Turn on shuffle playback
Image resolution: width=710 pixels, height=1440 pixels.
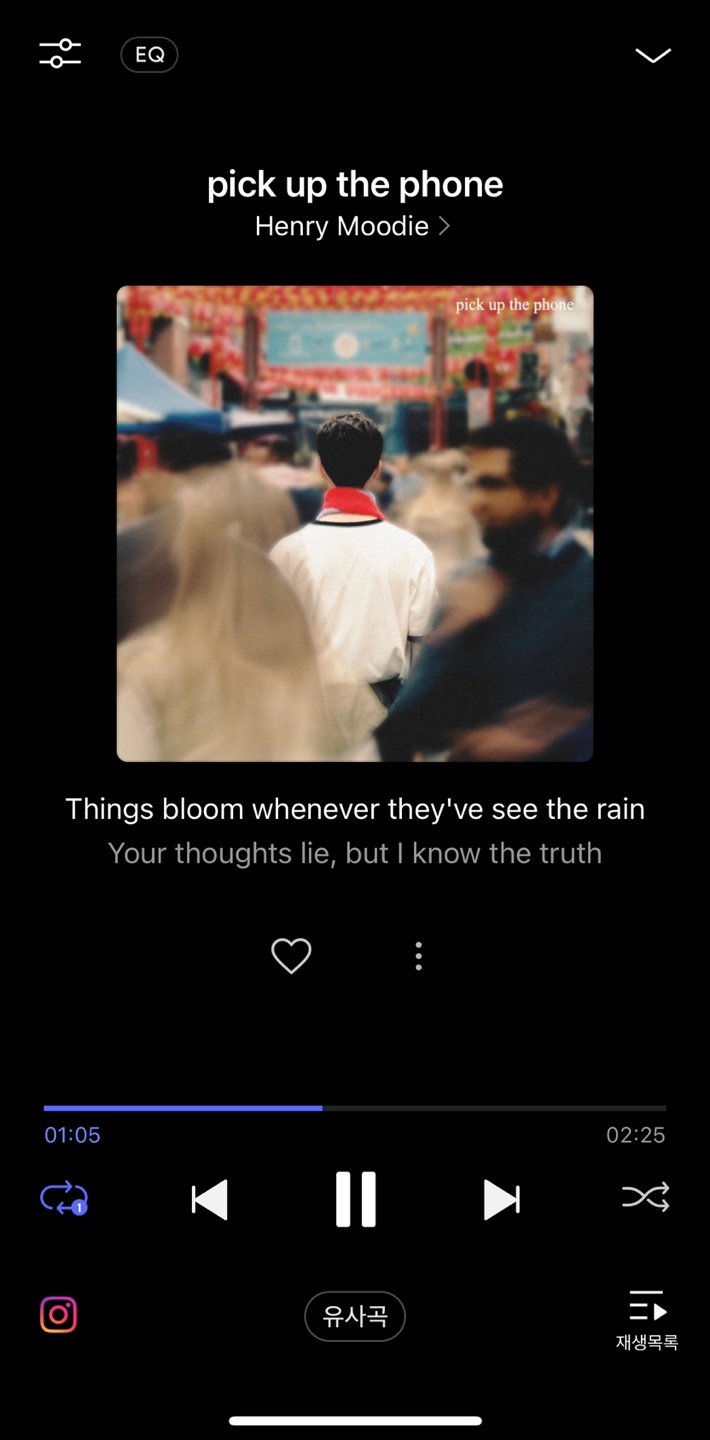pos(646,1198)
